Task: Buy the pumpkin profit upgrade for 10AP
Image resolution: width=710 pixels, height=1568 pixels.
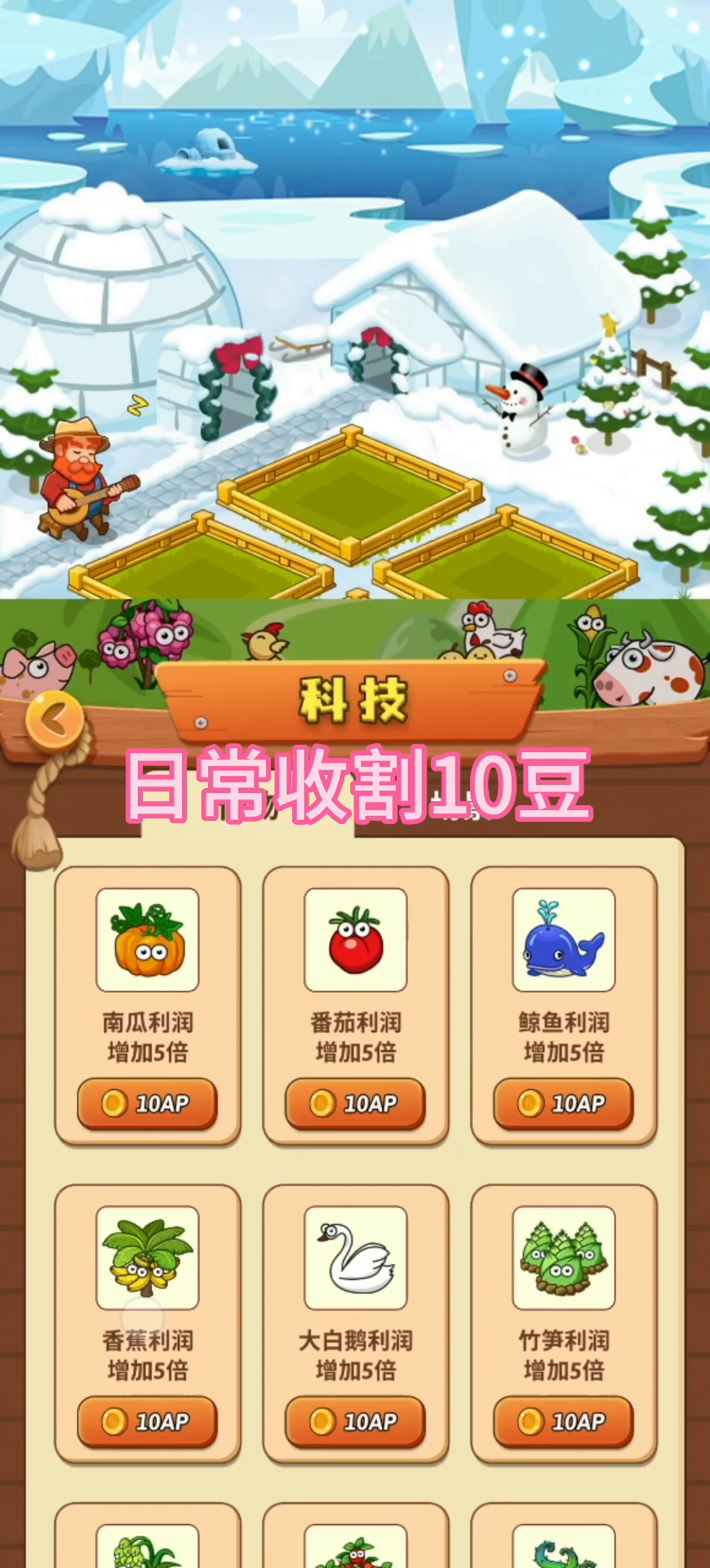Action: click(x=147, y=1103)
